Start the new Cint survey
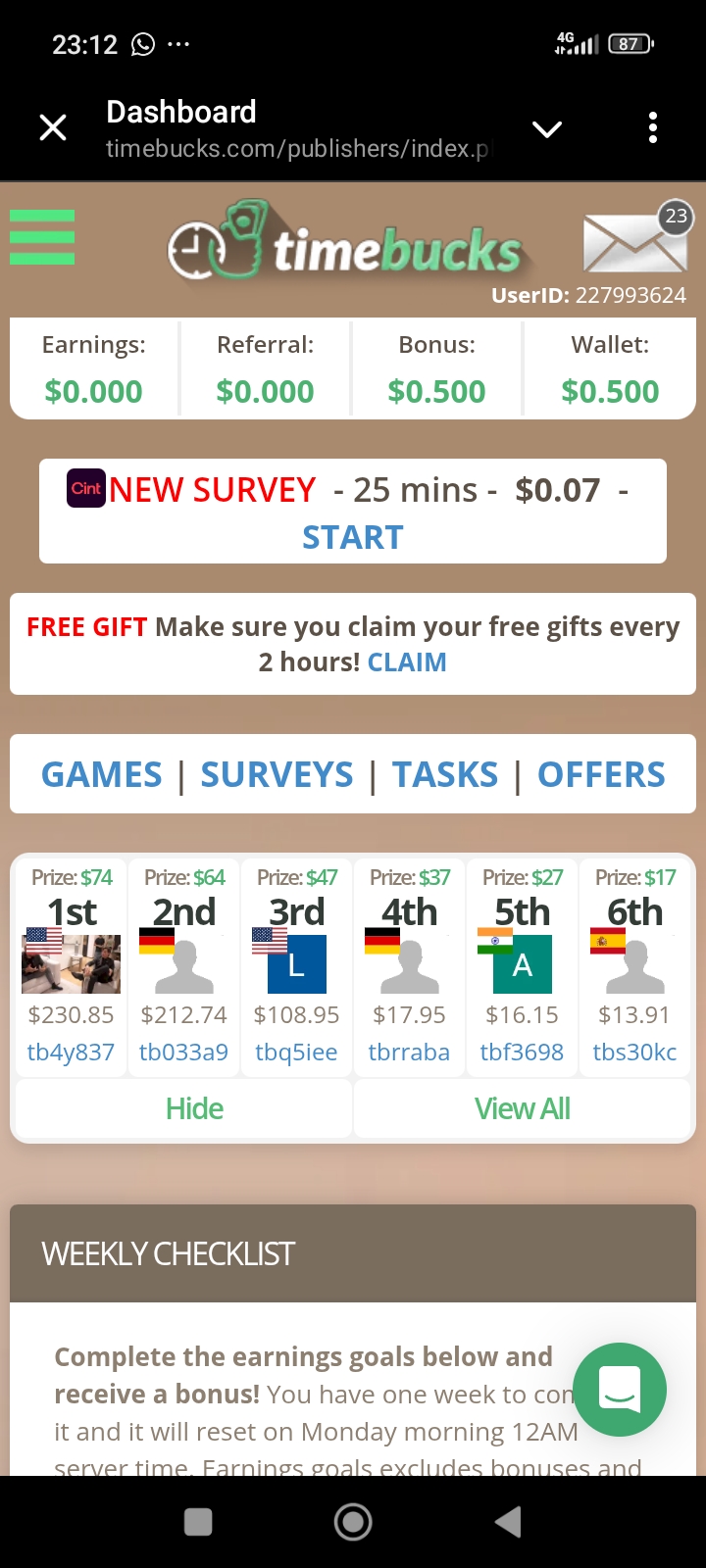The width and height of the screenshot is (706, 1568). click(x=353, y=537)
